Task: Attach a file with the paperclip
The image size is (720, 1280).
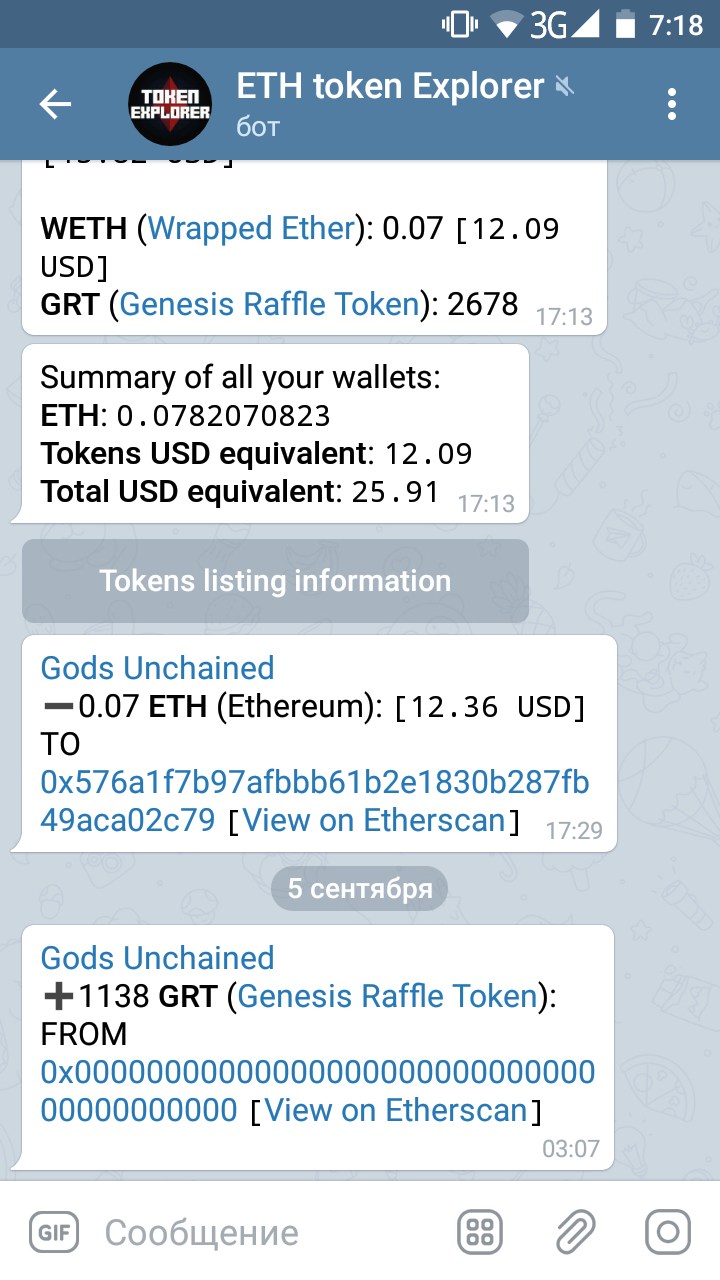Action: [x=575, y=1232]
